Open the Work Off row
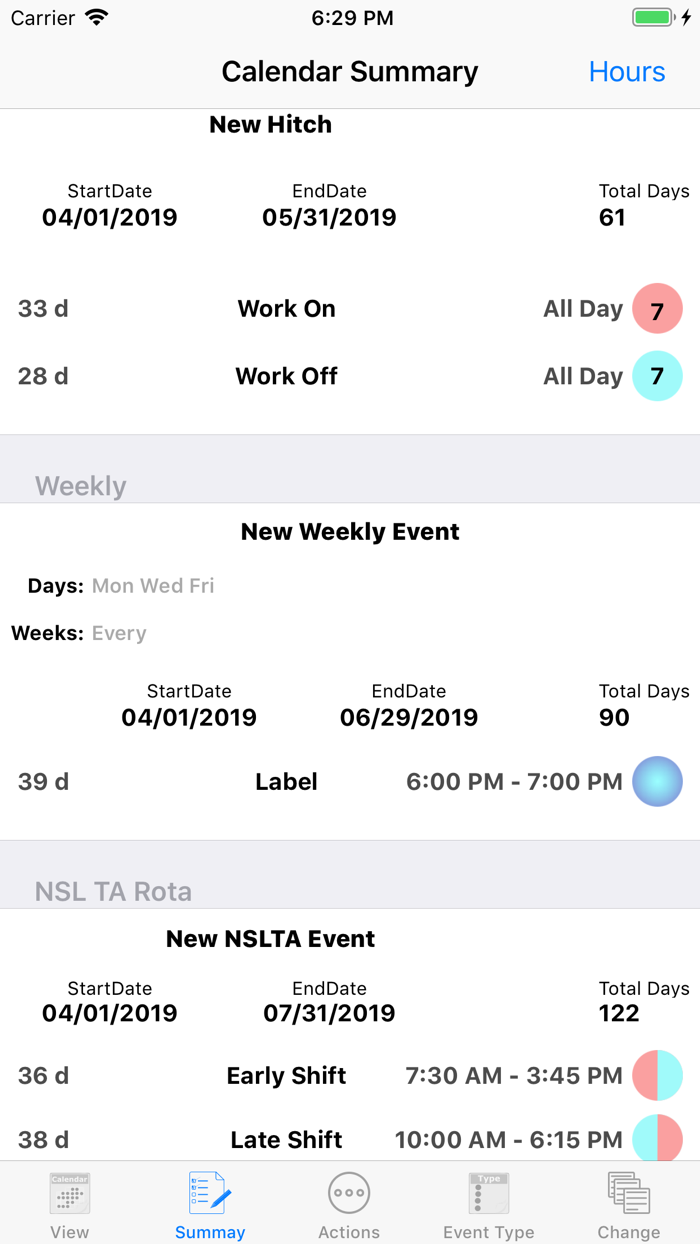 350,376
